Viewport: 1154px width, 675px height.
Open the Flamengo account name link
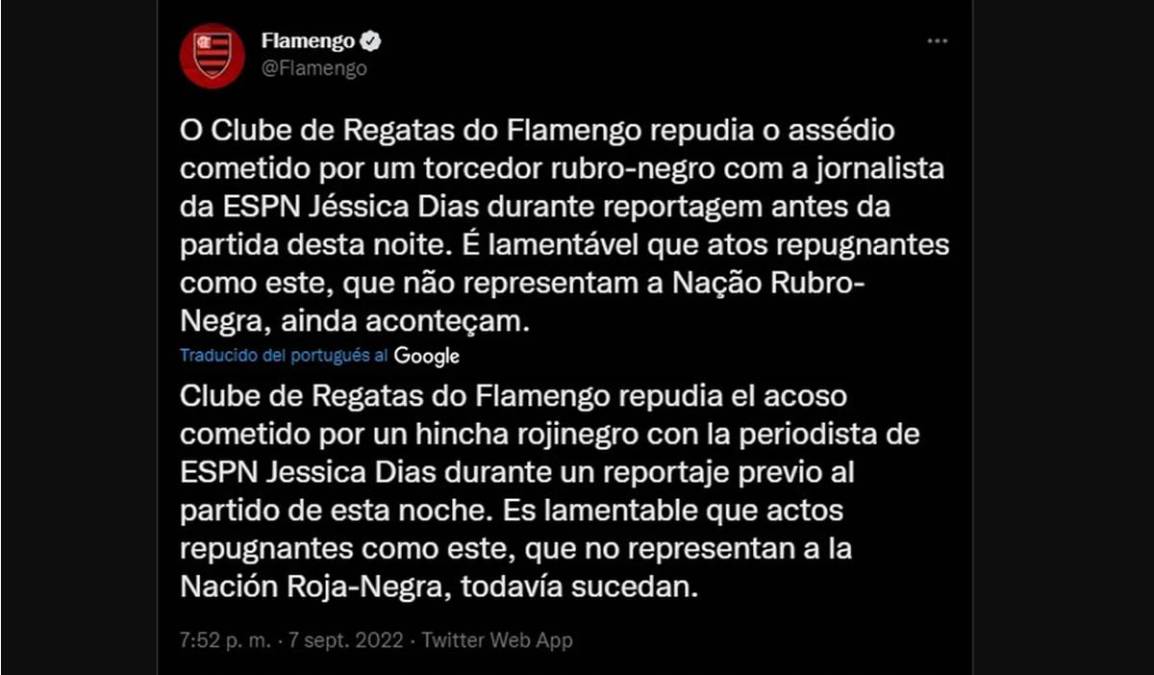307,42
